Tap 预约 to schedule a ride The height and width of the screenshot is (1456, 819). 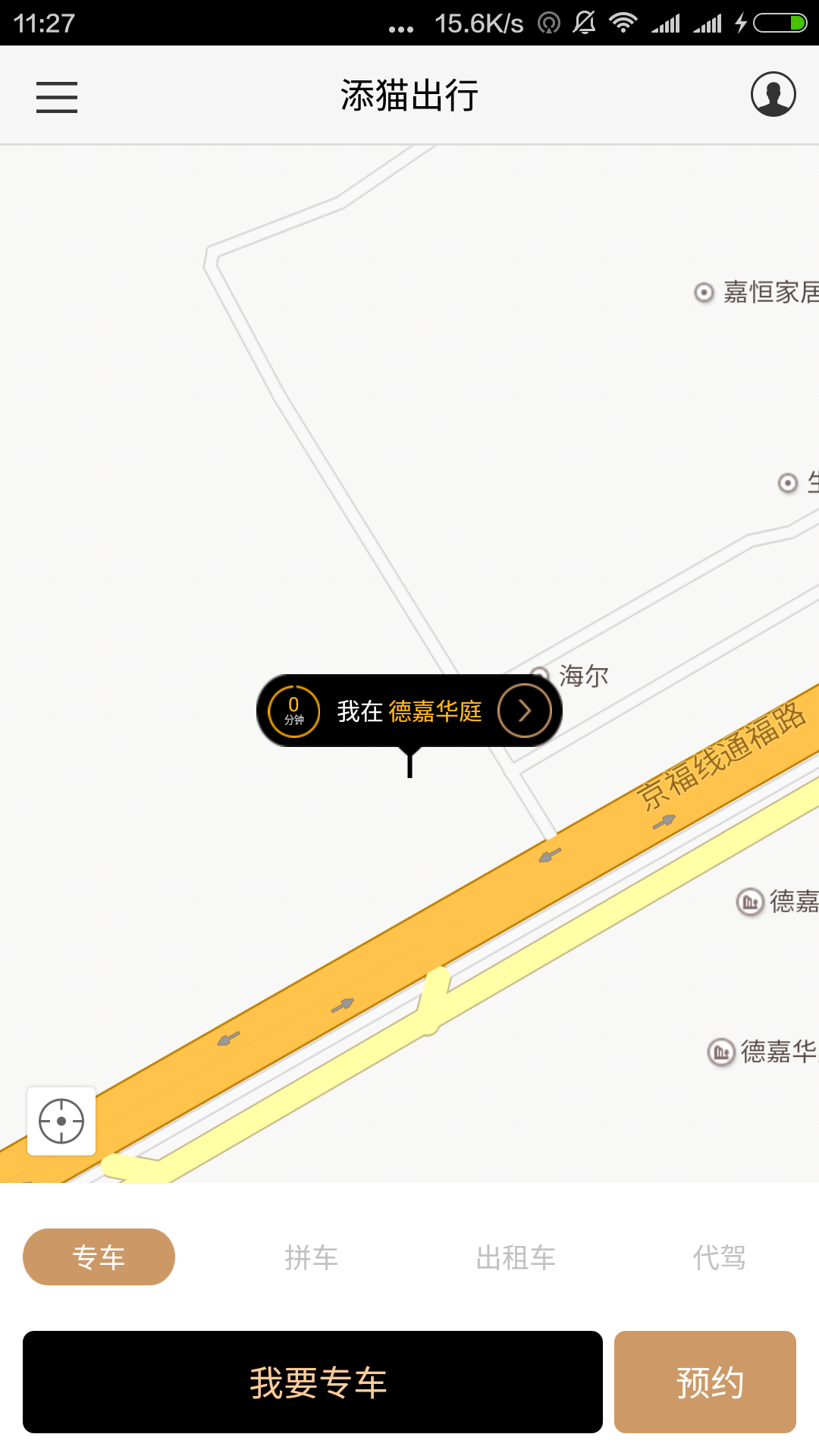click(x=704, y=1382)
